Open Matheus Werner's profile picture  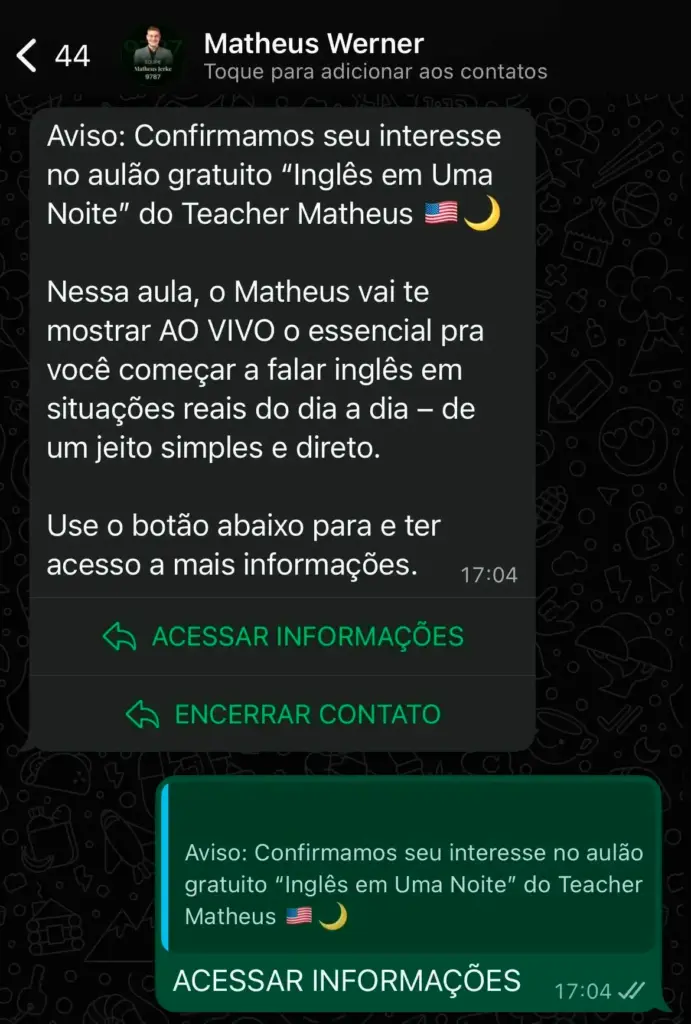click(x=153, y=54)
